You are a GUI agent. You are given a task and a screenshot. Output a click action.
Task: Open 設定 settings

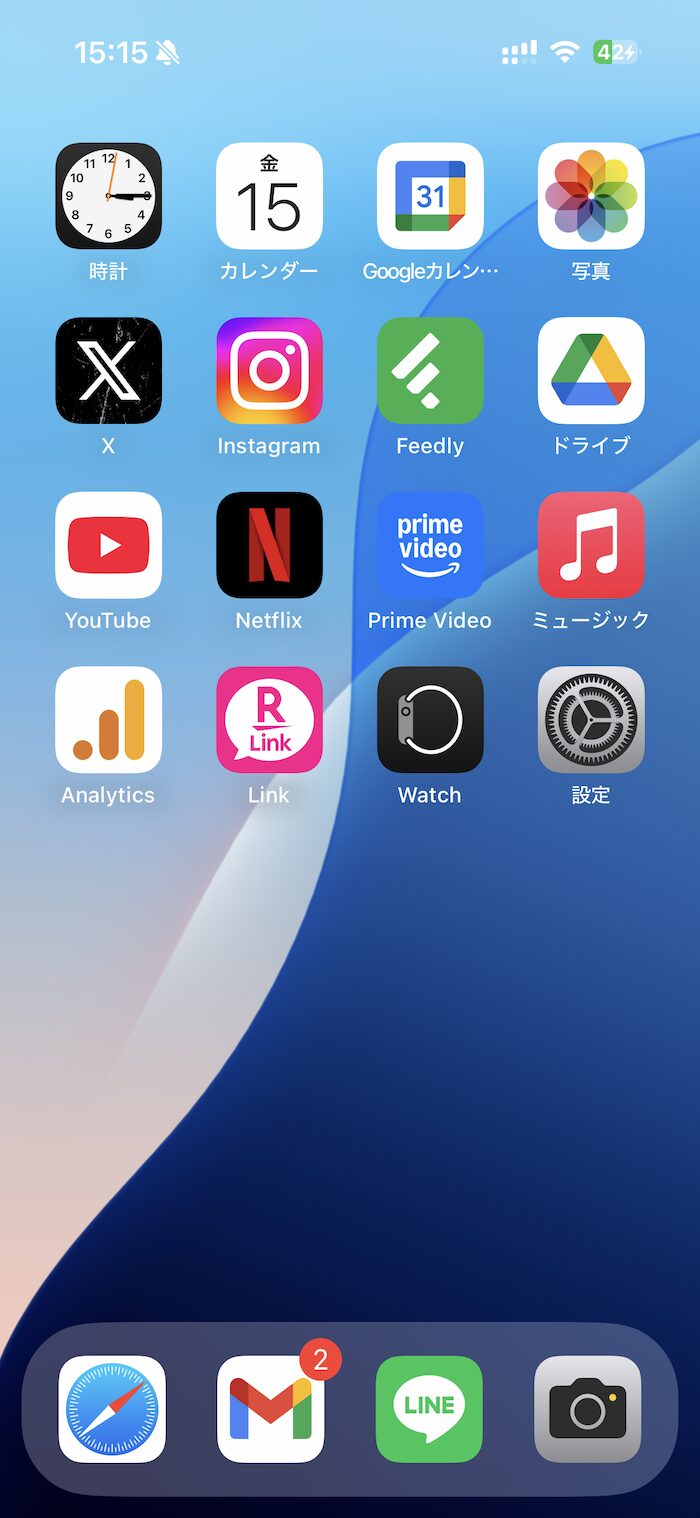pos(591,720)
